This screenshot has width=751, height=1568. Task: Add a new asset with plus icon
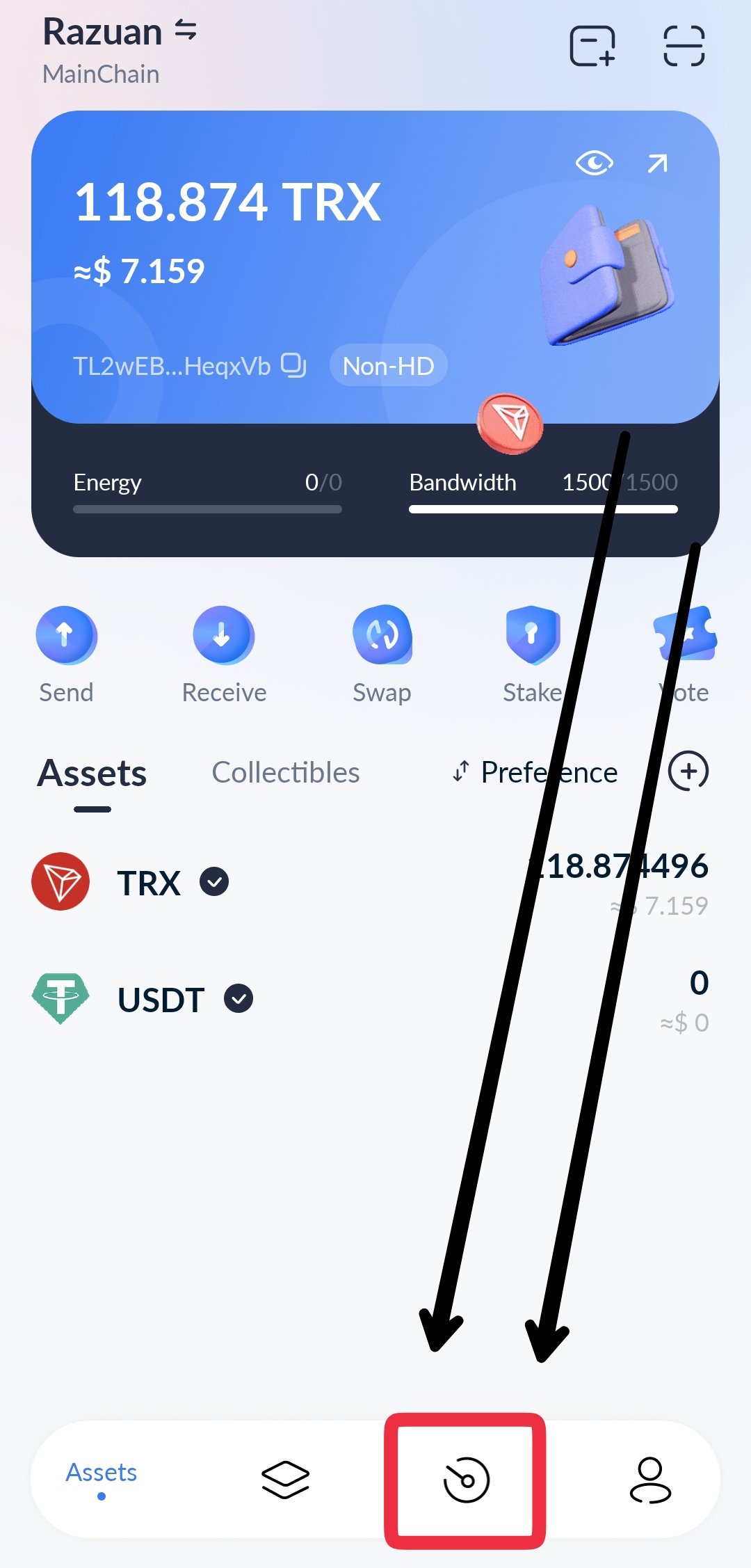688,771
